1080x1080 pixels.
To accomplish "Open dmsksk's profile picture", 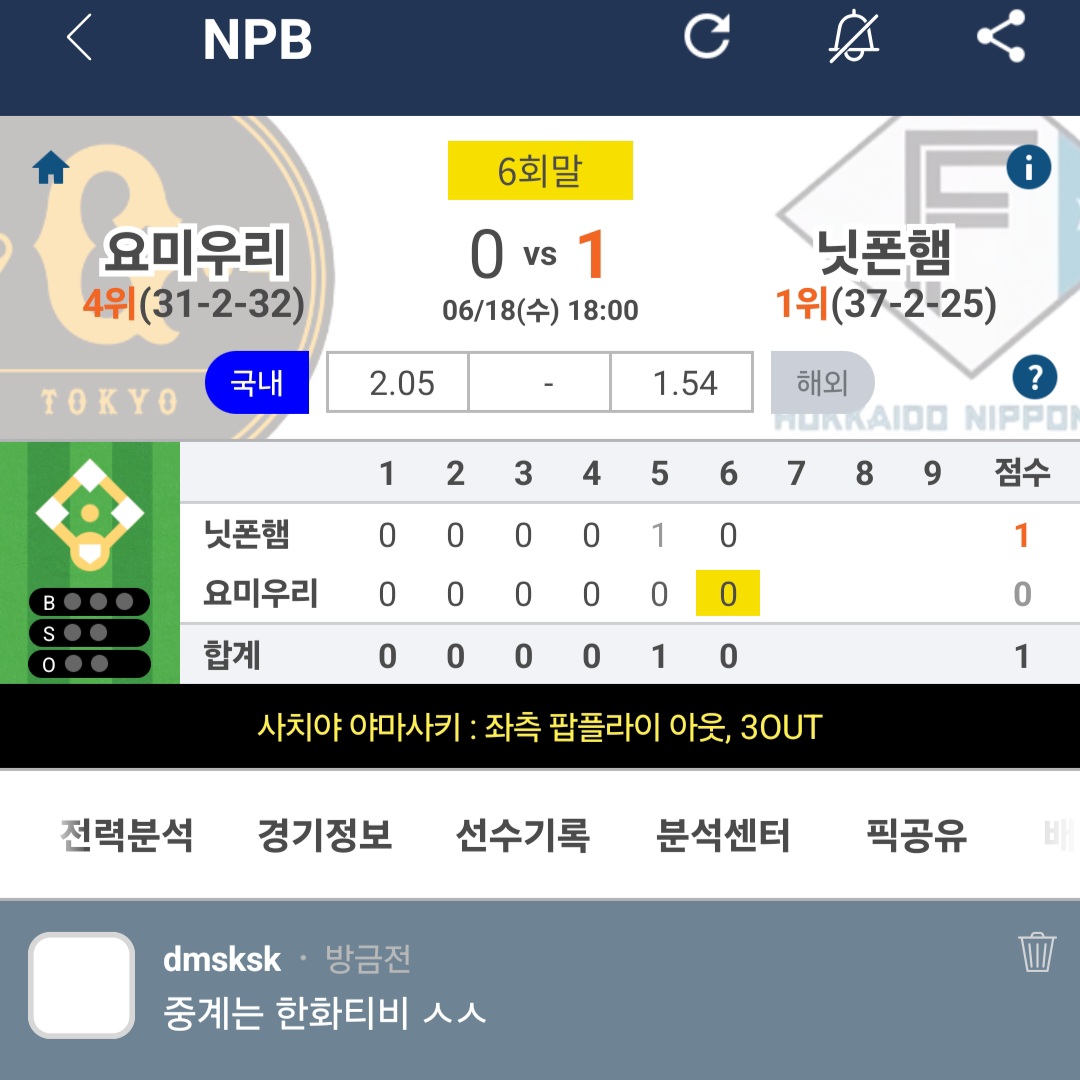I will pyautogui.click(x=81, y=985).
